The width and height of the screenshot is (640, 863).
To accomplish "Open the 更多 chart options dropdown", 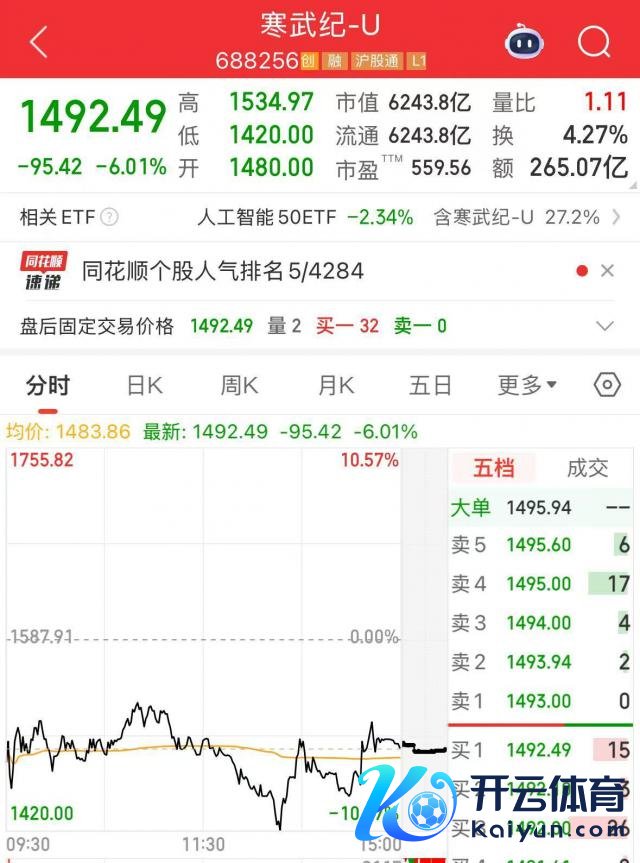I will (527, 385).
